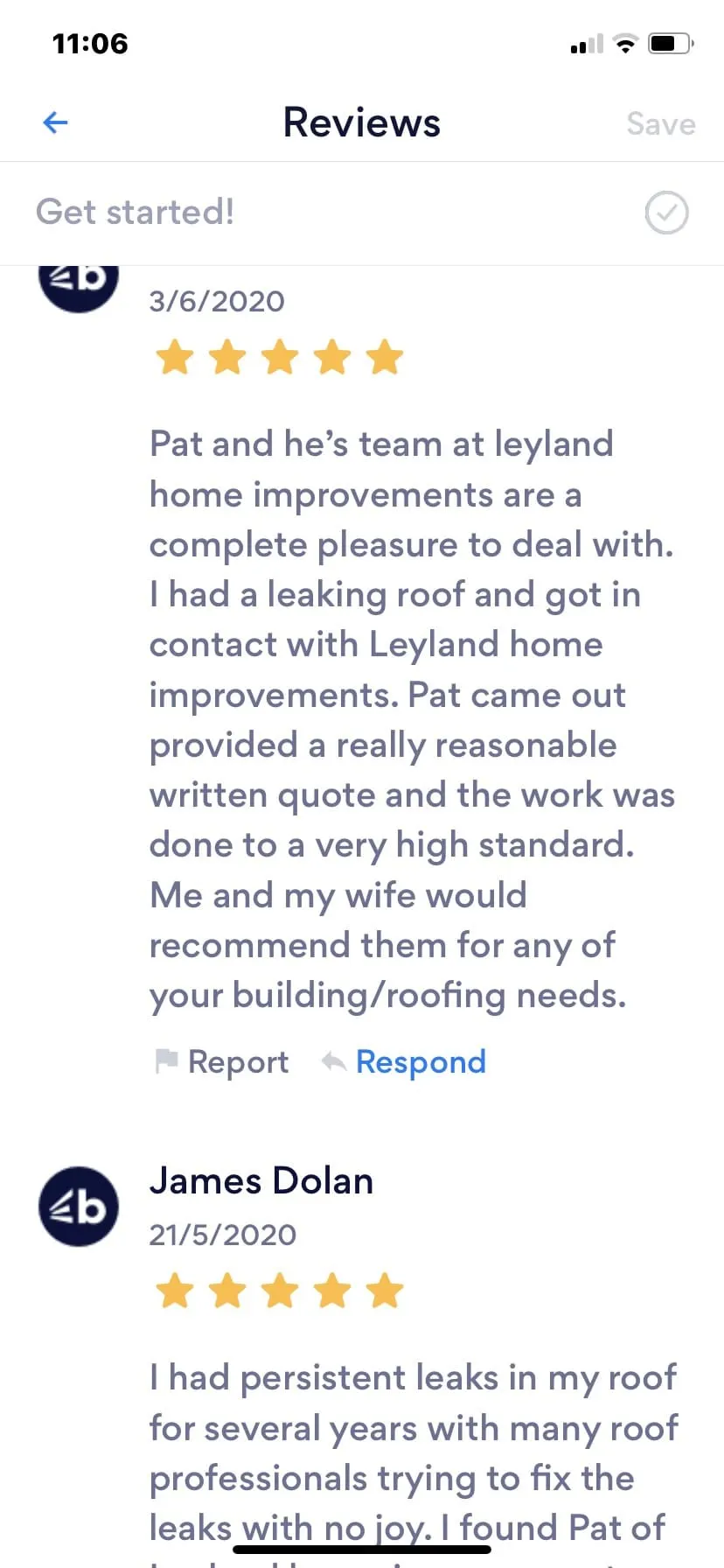This screenshot has height=1568, width=724.
Task: Go back using the blue arrow
Action: [x=55, y=122]
